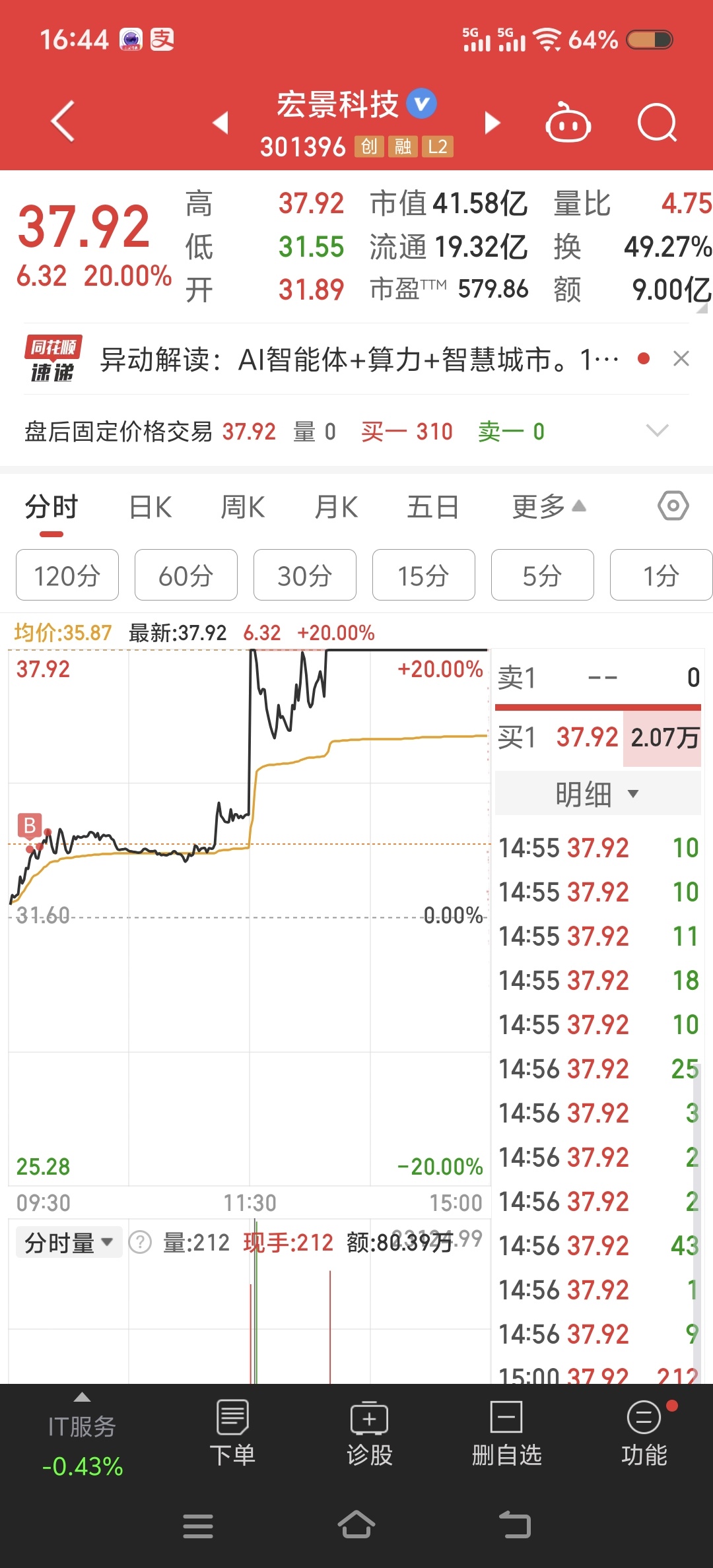Image resolution: width=713 pixels, height=1568 pixels.
Task: Switch to the next stock
Action: (492, 123)
